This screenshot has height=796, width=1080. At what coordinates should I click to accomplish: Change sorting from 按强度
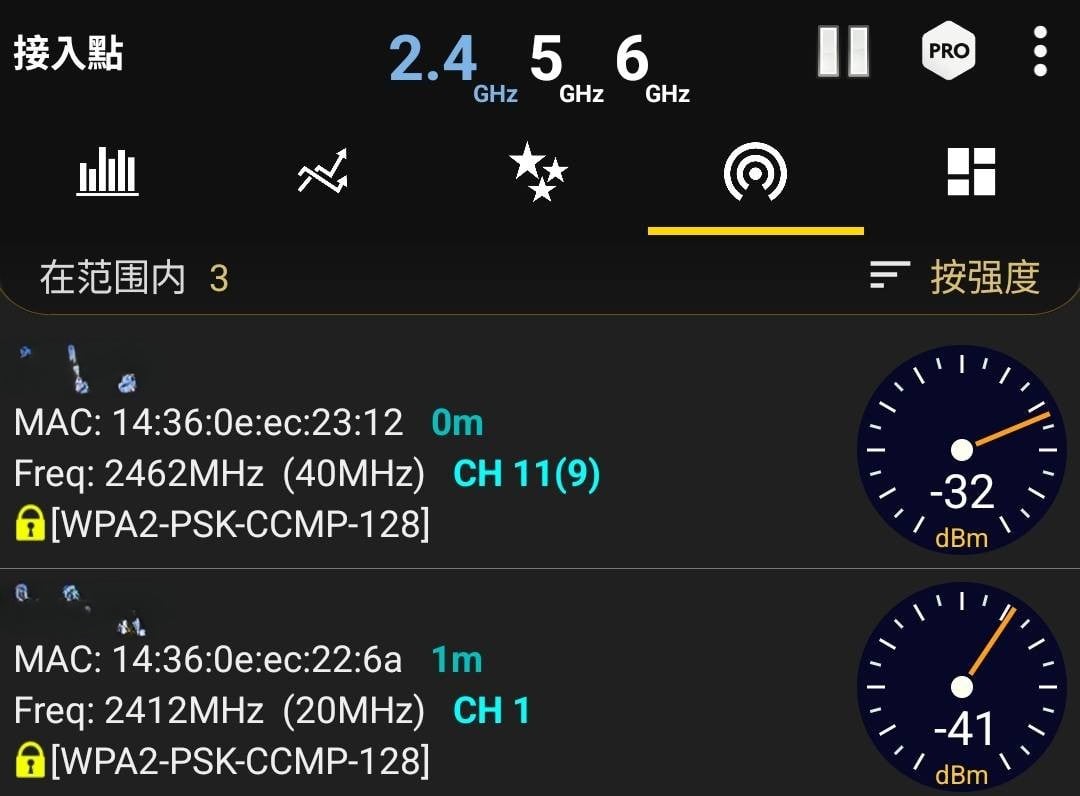point(955,277)
